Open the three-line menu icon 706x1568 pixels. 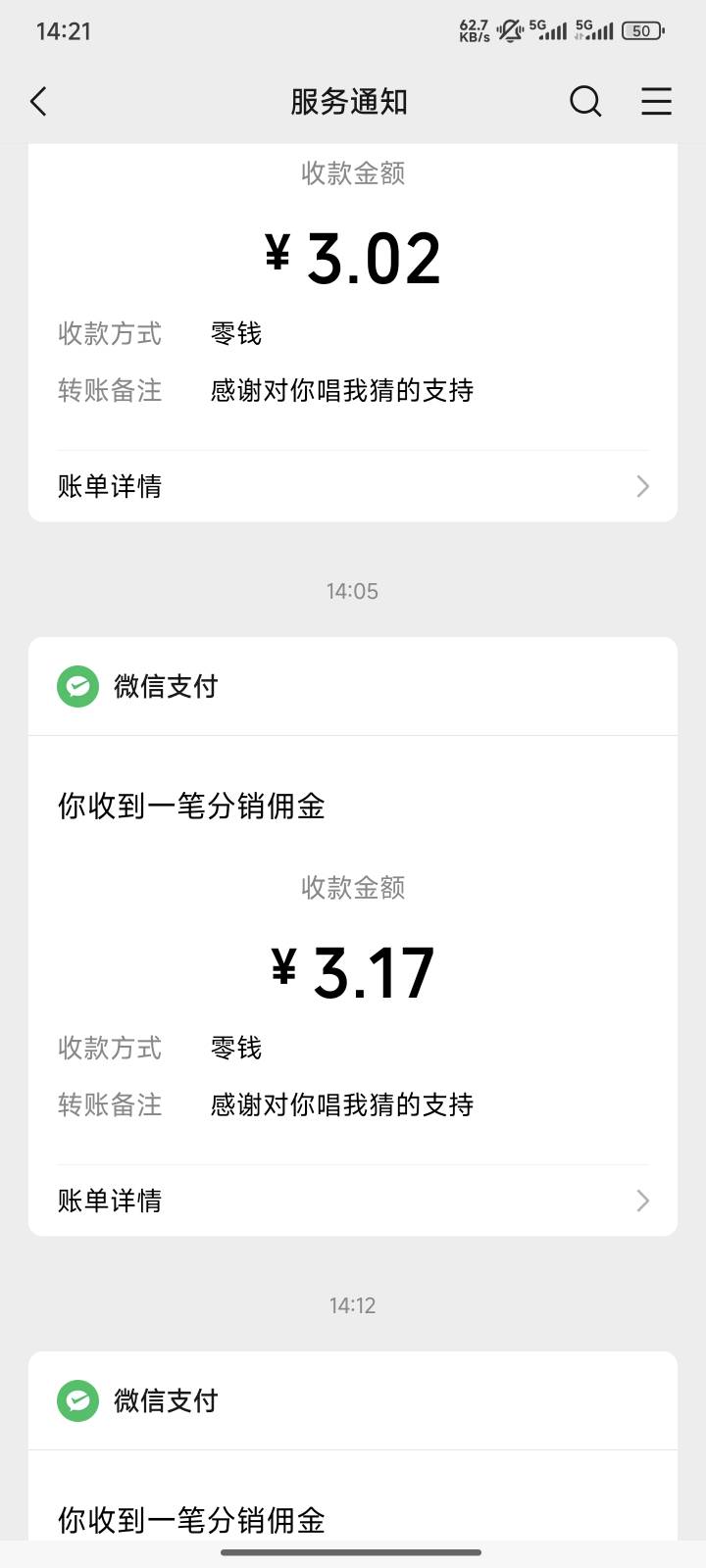[656, 101]
